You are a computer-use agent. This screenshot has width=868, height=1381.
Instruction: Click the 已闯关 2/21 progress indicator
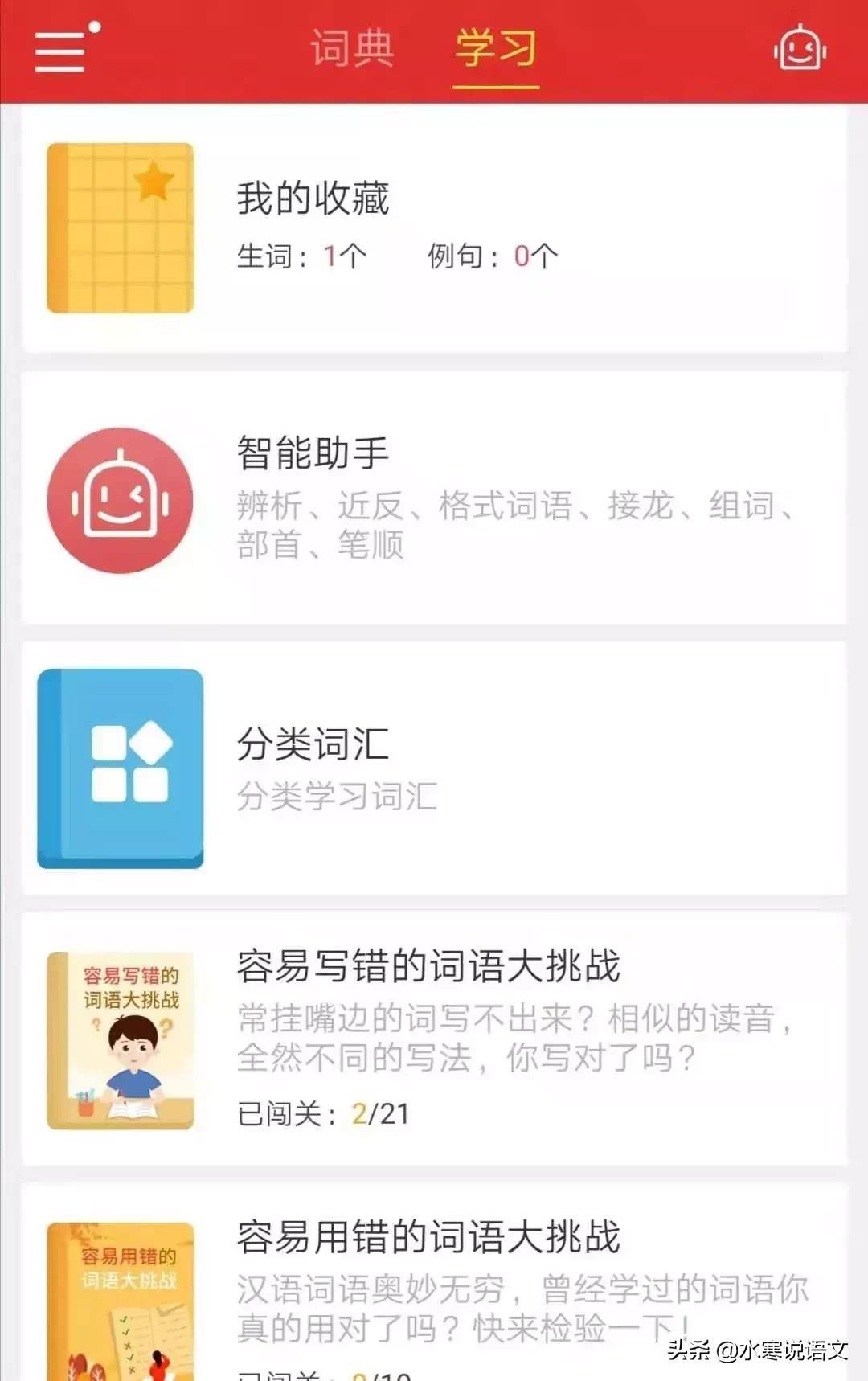coord(321,1114)
